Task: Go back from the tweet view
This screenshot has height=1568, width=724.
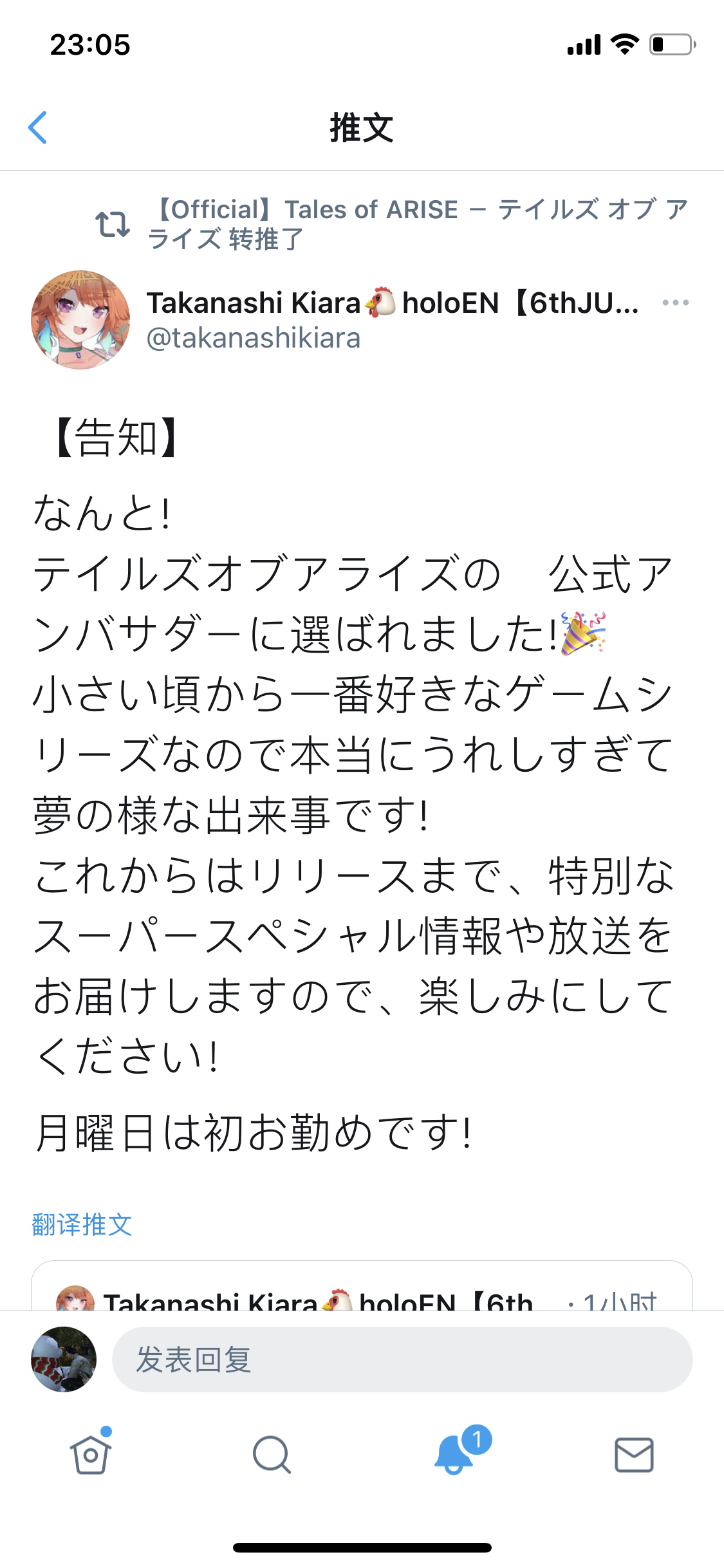Action: click(x=38, y=127)
